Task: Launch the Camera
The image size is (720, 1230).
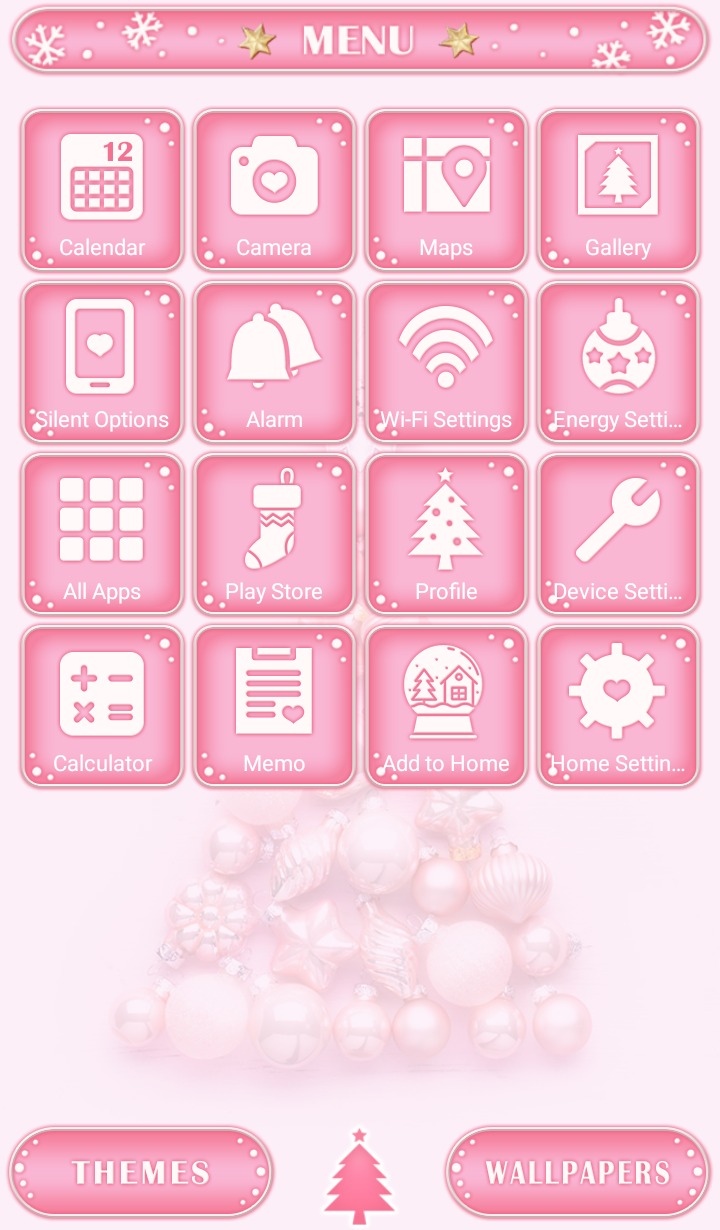Action: [x=274, y=190]
